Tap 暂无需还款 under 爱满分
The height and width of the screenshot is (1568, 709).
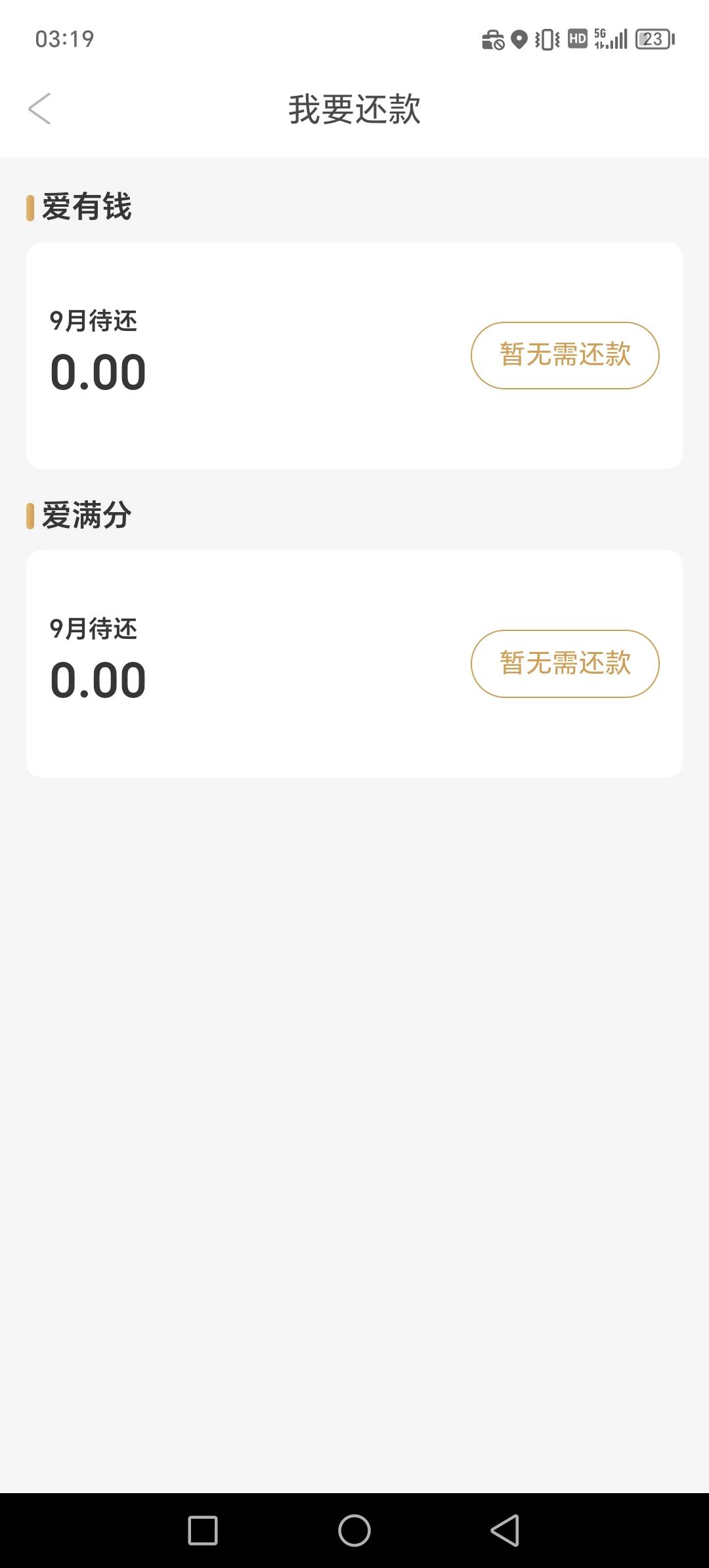(x=565, y=663)
